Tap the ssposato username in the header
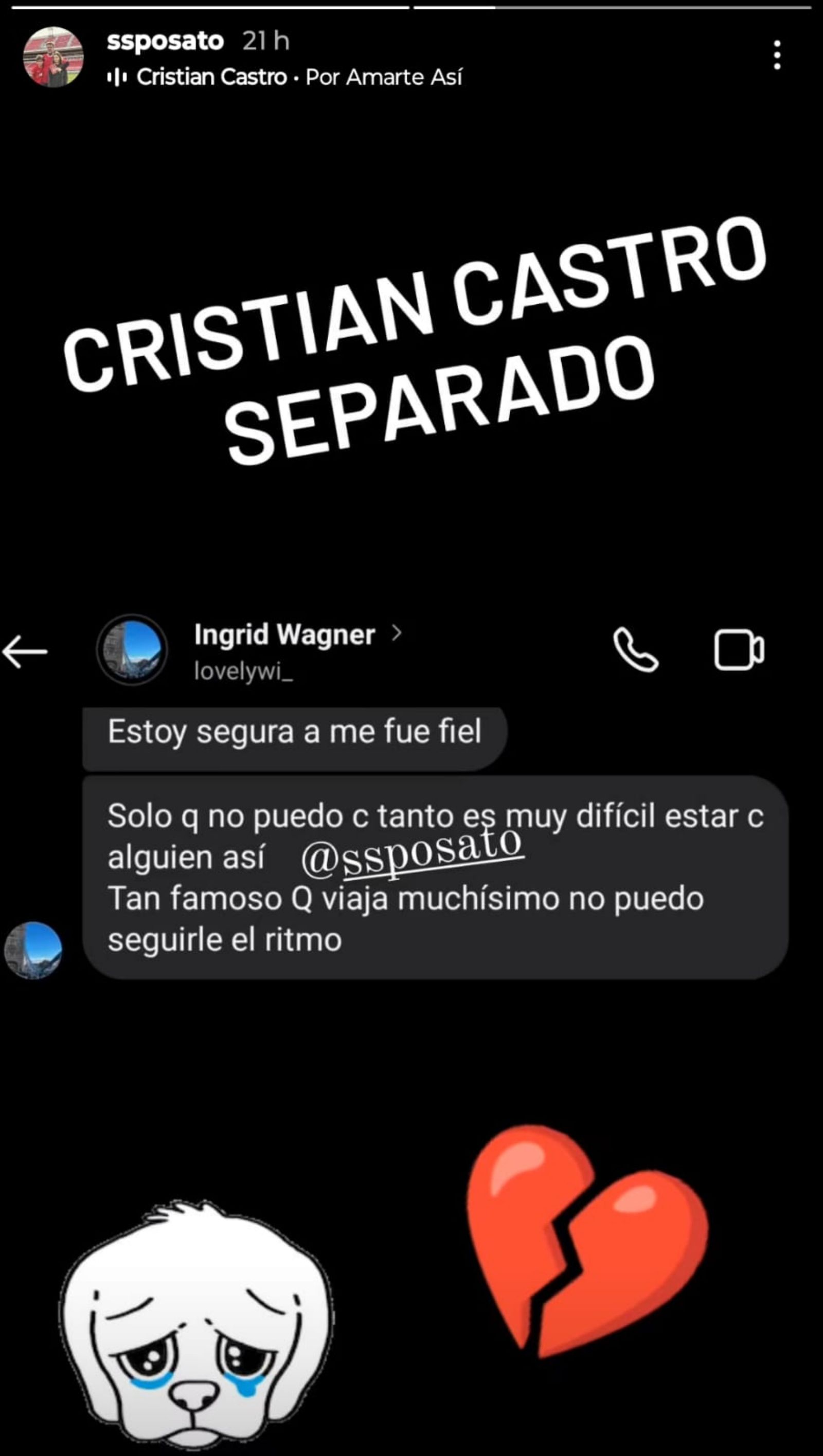Screen dimensions: 823x1456 [x=165, y=41]
